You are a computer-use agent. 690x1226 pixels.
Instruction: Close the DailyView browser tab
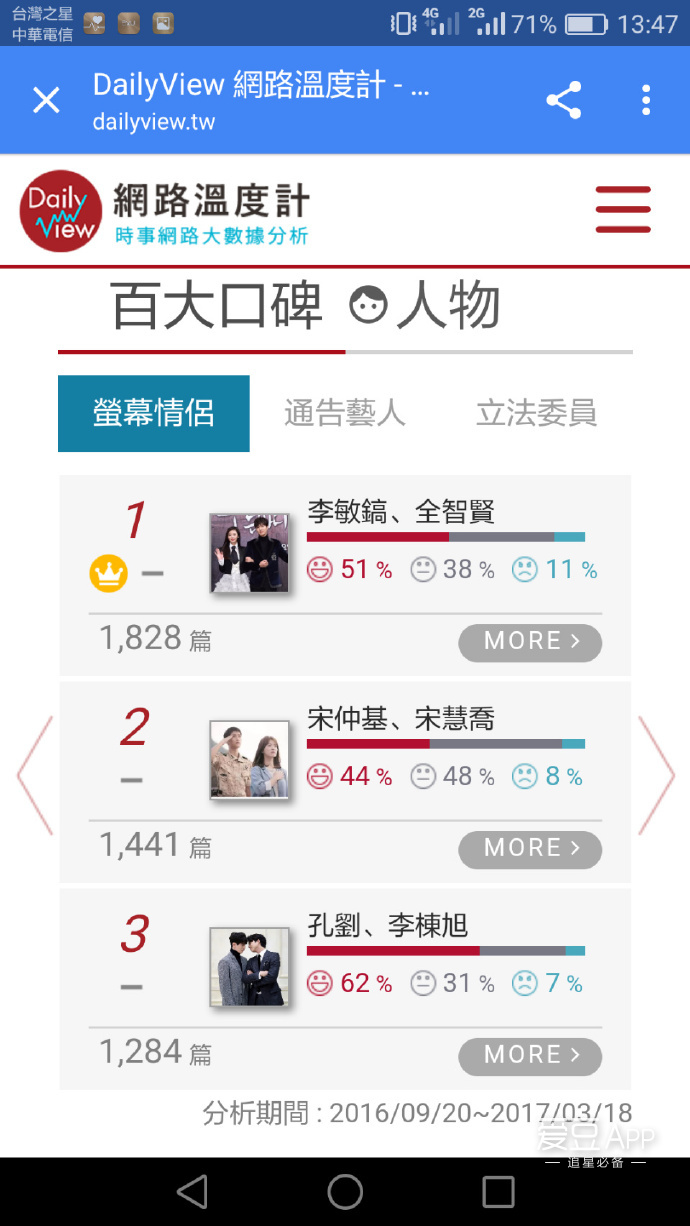coord(46,100)
